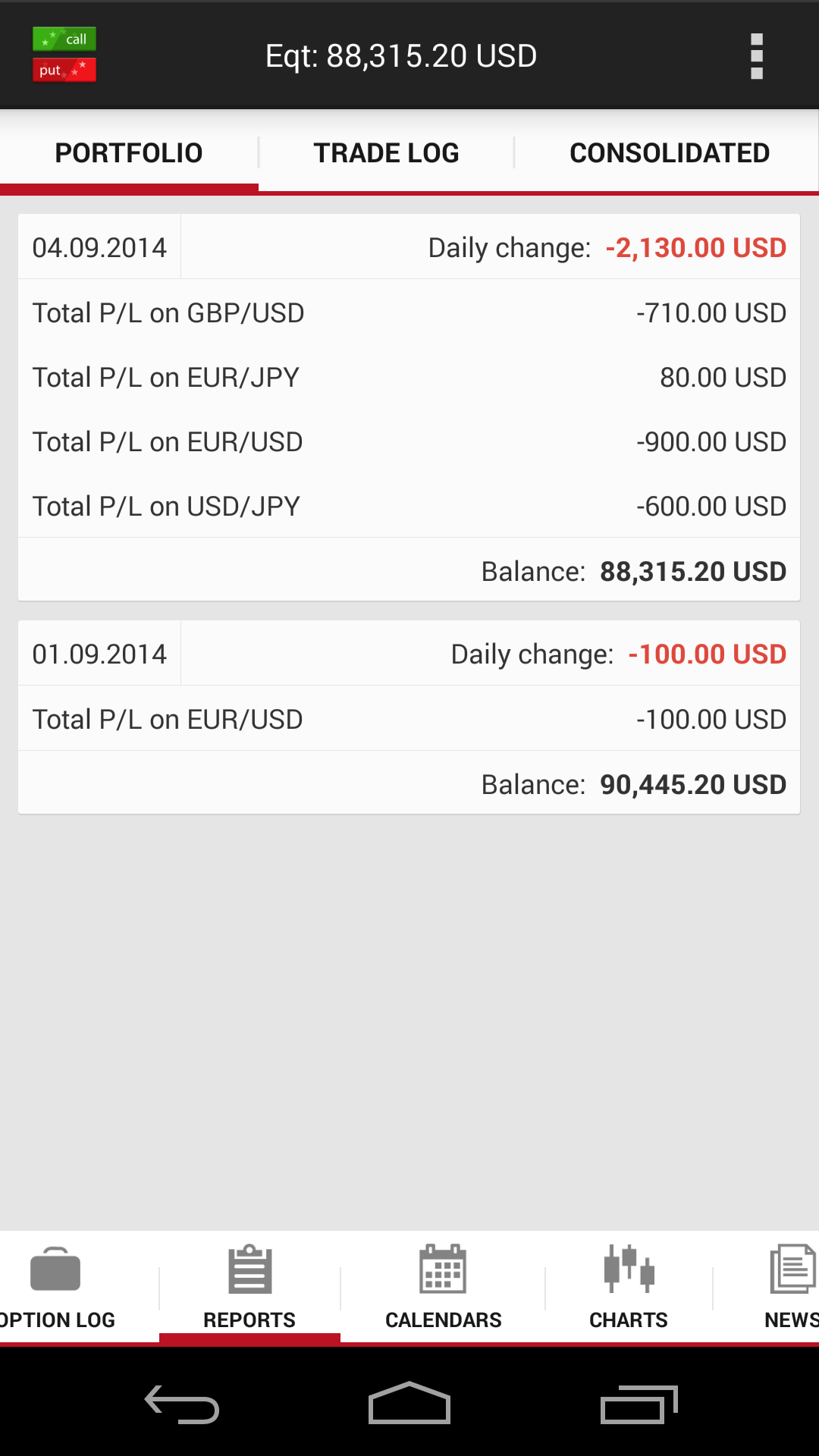
Task: Open the Calendars section
Action: coord(443,1287)
